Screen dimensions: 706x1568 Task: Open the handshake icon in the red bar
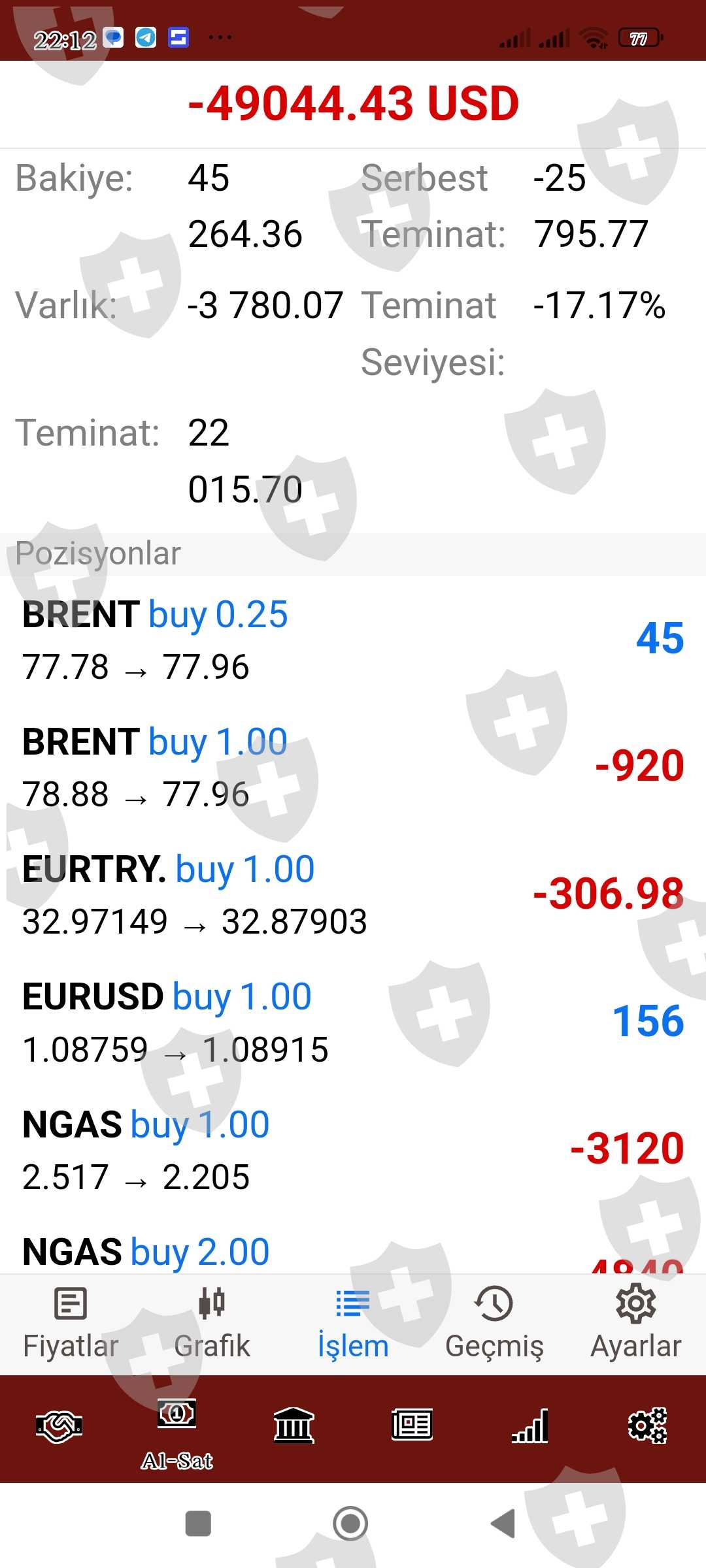click(59, 1426)
